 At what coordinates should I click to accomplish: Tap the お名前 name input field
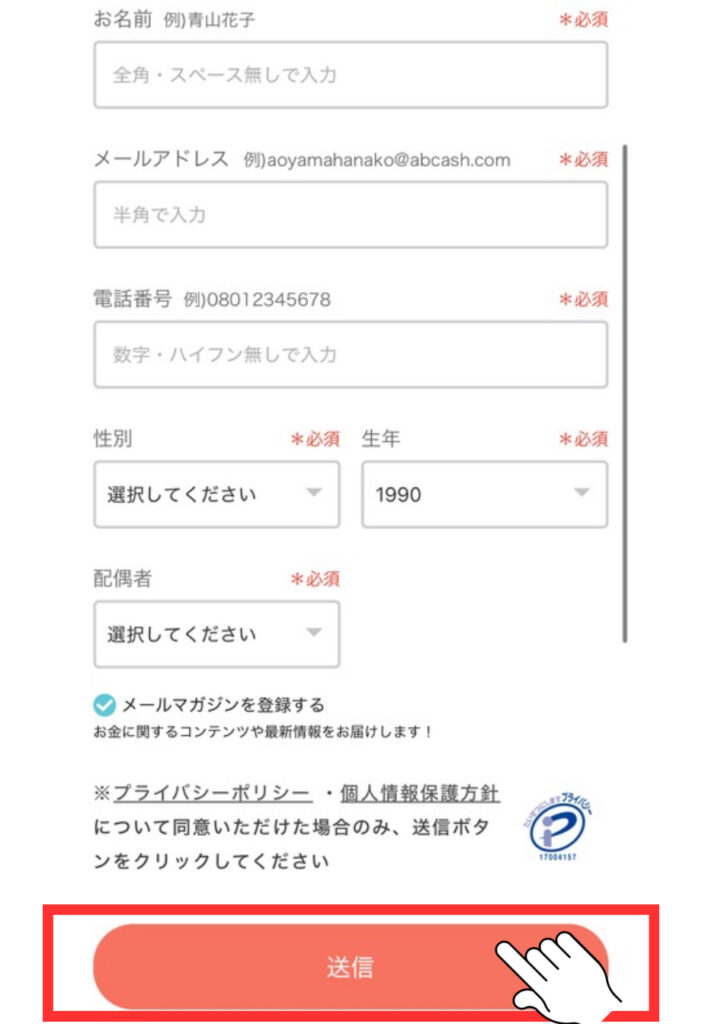pyautogui.click(x=350, y=74)
